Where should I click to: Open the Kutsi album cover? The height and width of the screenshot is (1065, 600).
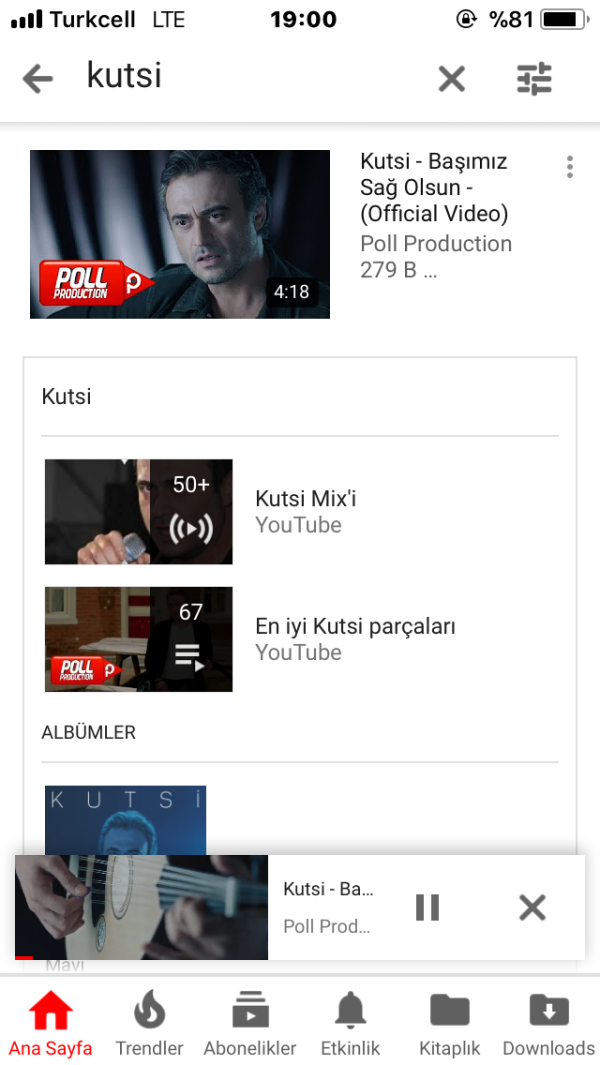pos(125,820)
